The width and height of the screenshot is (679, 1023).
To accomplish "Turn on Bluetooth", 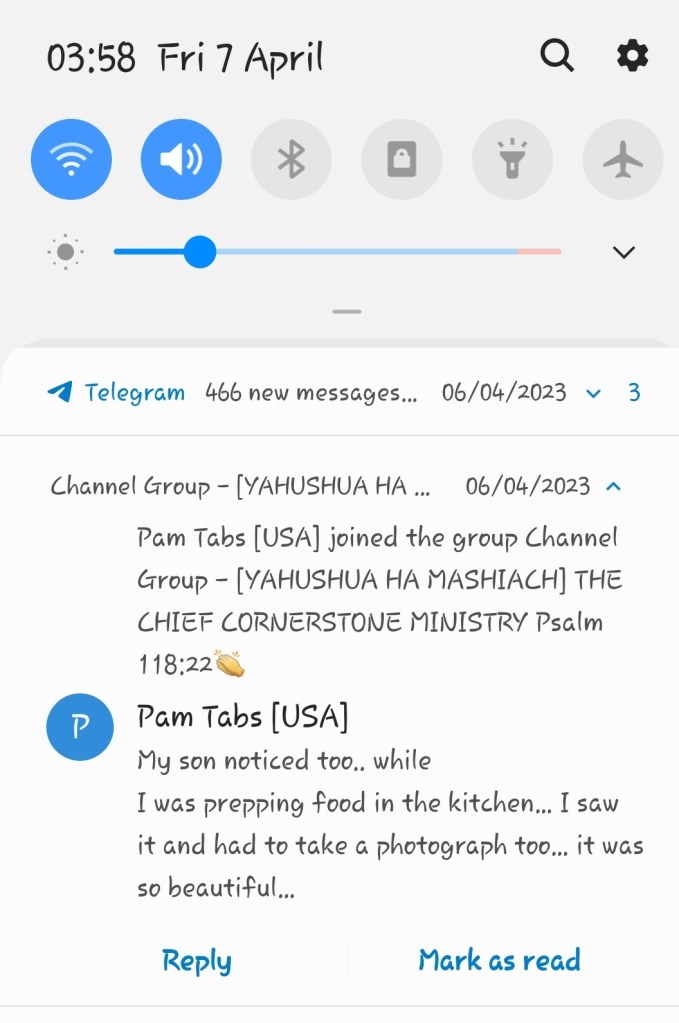I will (291, 159).
